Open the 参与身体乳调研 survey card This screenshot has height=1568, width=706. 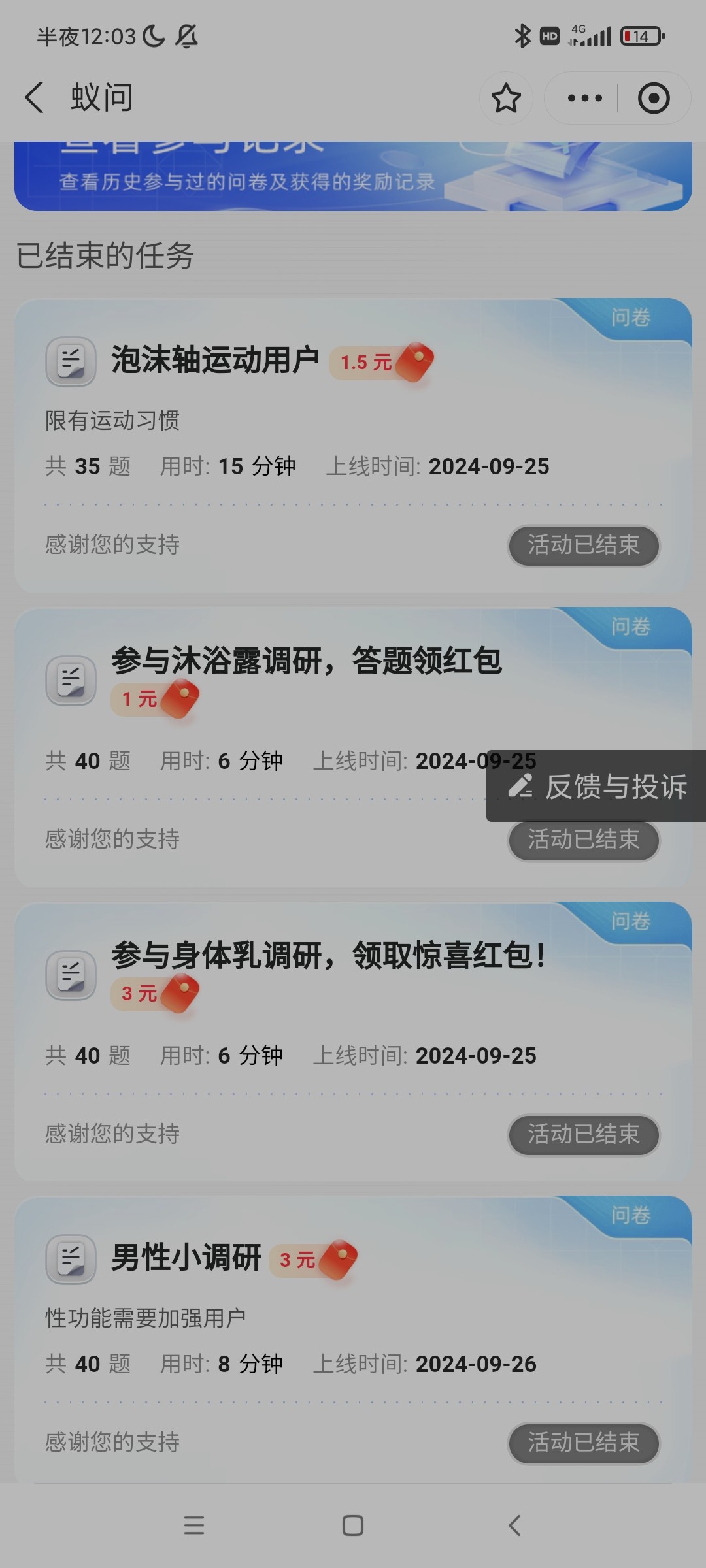(x=353, y=1042)
